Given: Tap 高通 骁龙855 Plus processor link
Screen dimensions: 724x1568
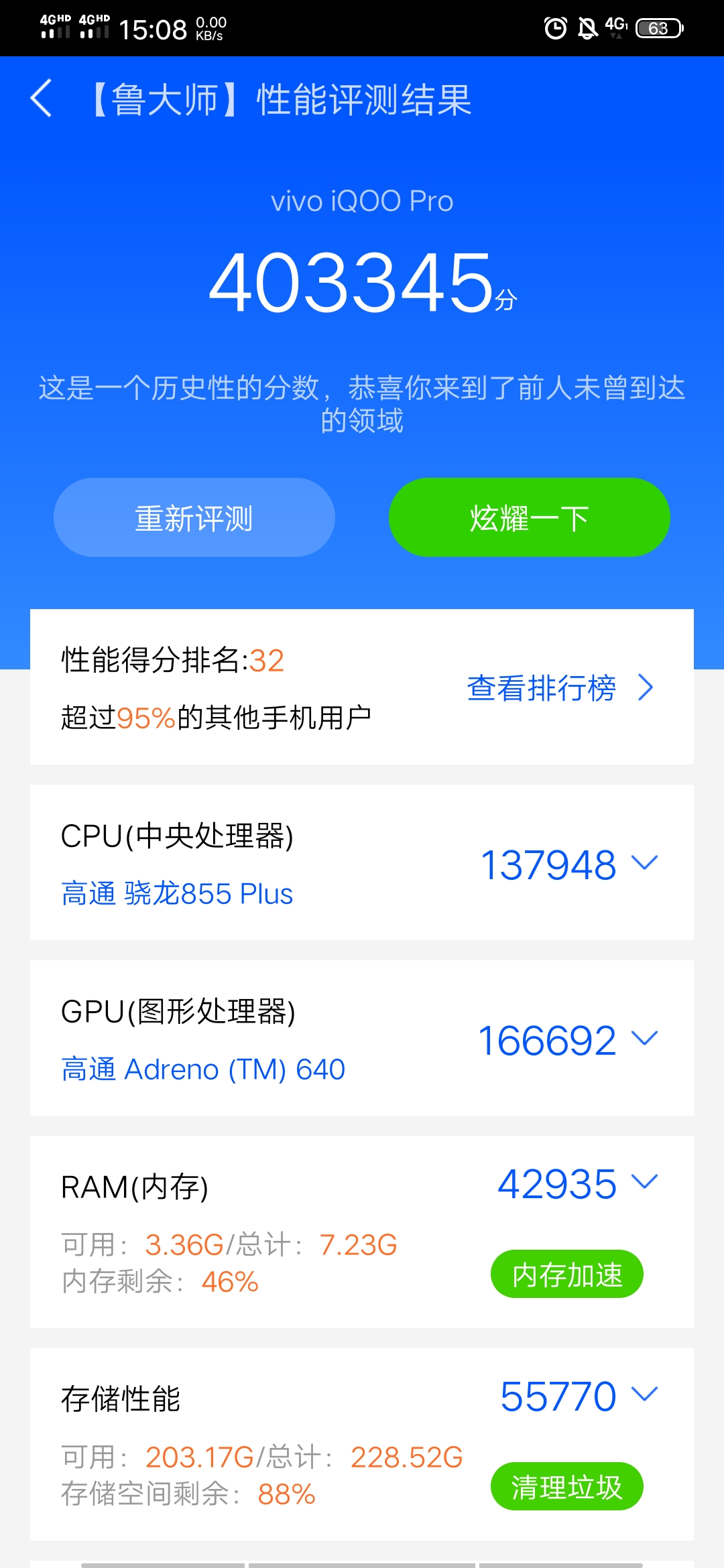Looking at the screenshot, I should coord(176,893).
